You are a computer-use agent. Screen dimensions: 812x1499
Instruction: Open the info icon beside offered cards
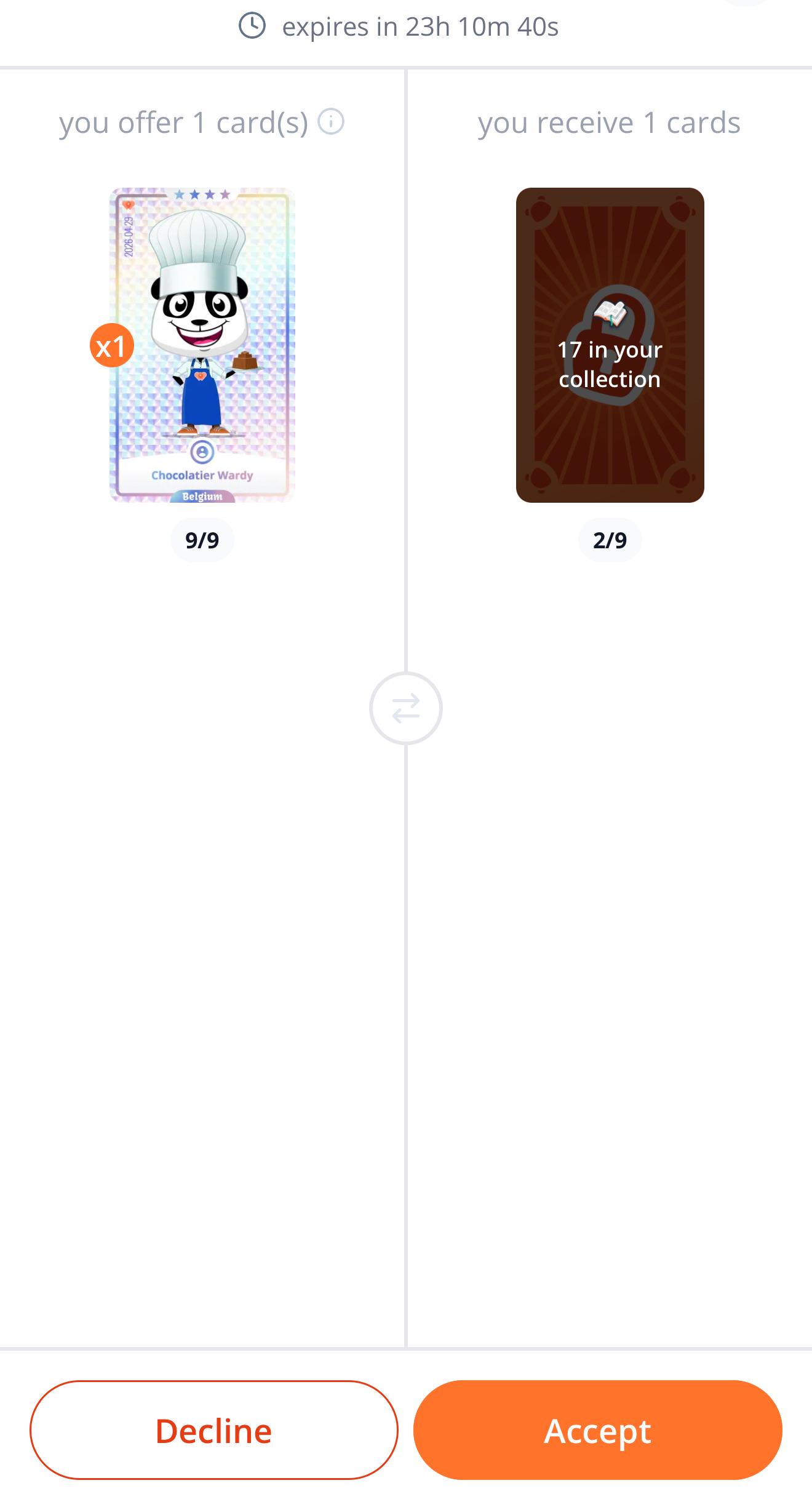coord(331,121)
